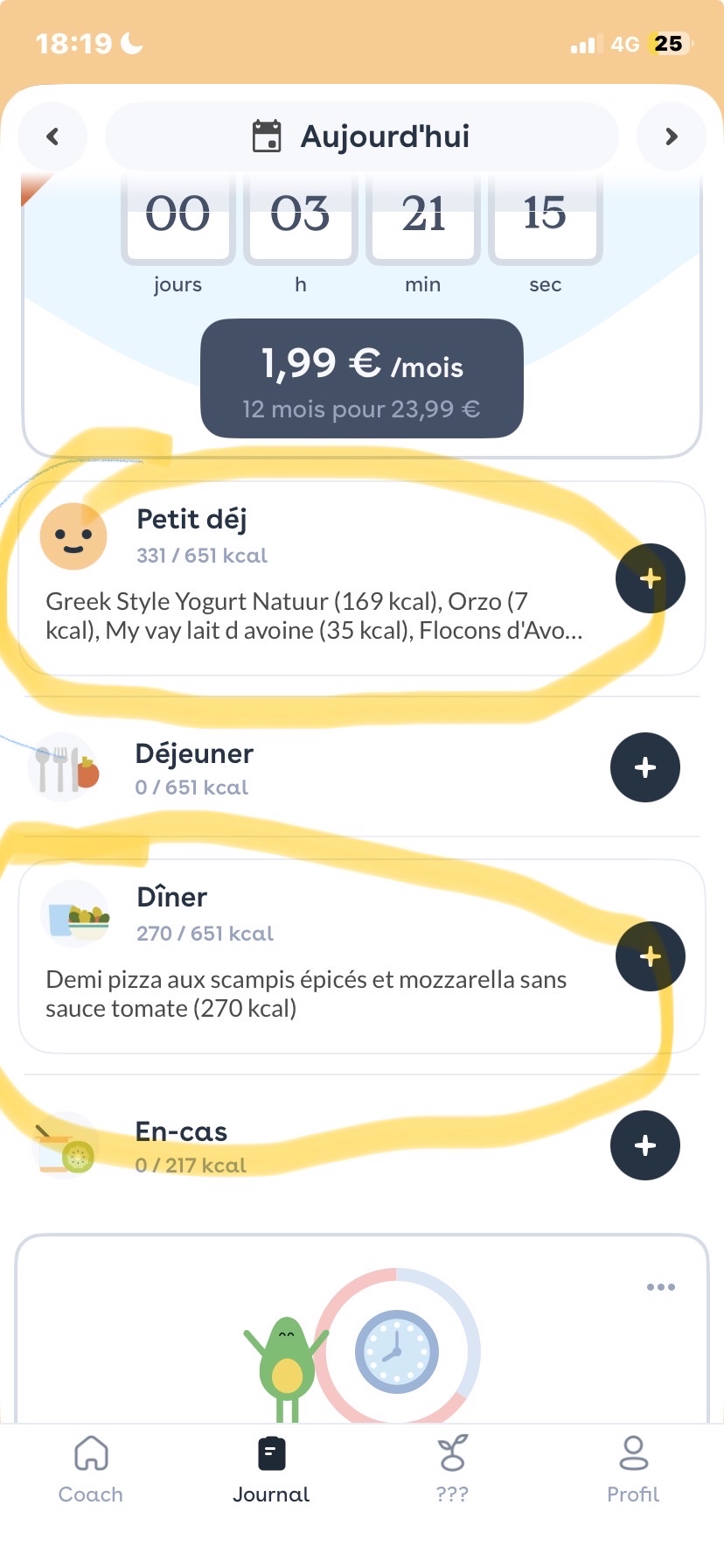This screenshot has height=1568, width=724.
Task: Click the Petit déj smiley face icon
Action: (73, 535)
